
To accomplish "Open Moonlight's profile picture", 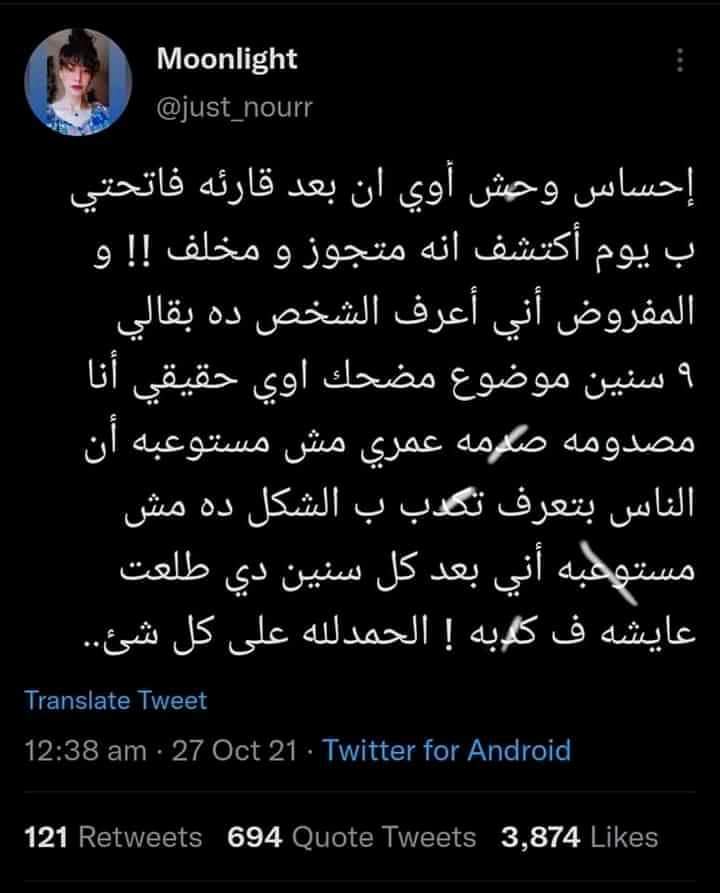I will 81,88.
